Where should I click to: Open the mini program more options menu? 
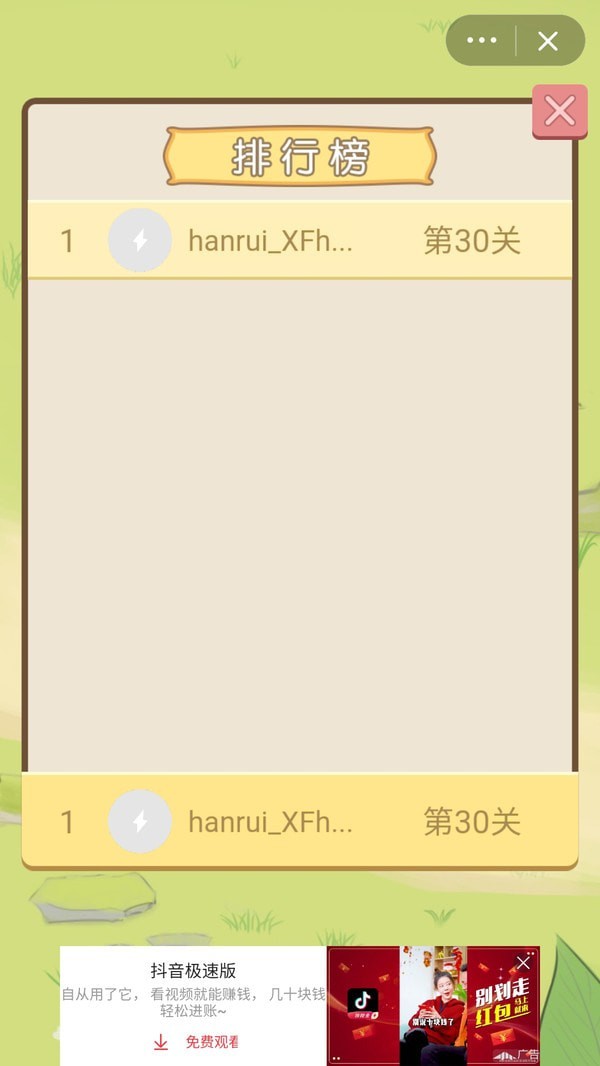click(x=481, y=41)
